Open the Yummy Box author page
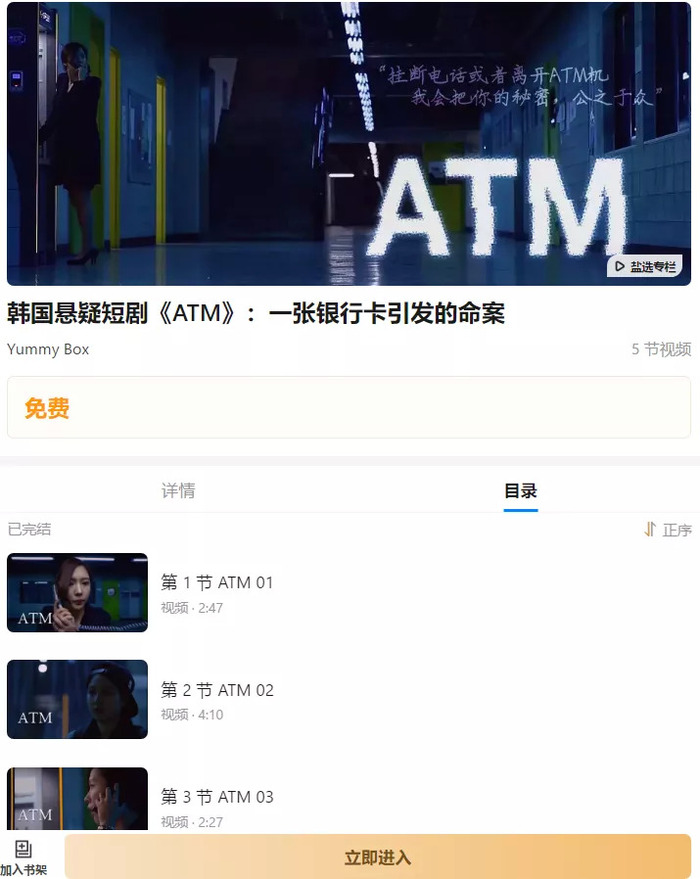 tap(48, 349)
